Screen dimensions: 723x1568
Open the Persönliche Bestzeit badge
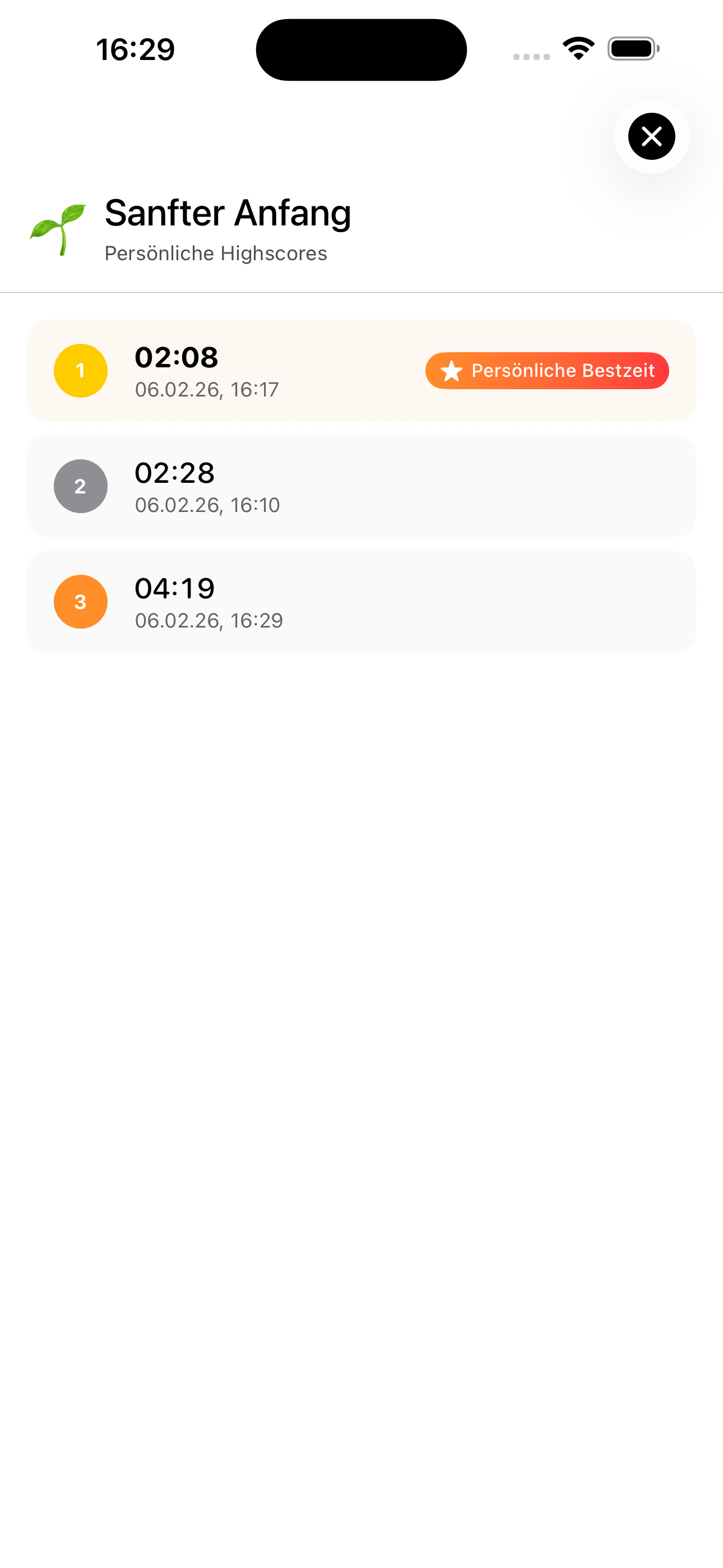(547, 370)
